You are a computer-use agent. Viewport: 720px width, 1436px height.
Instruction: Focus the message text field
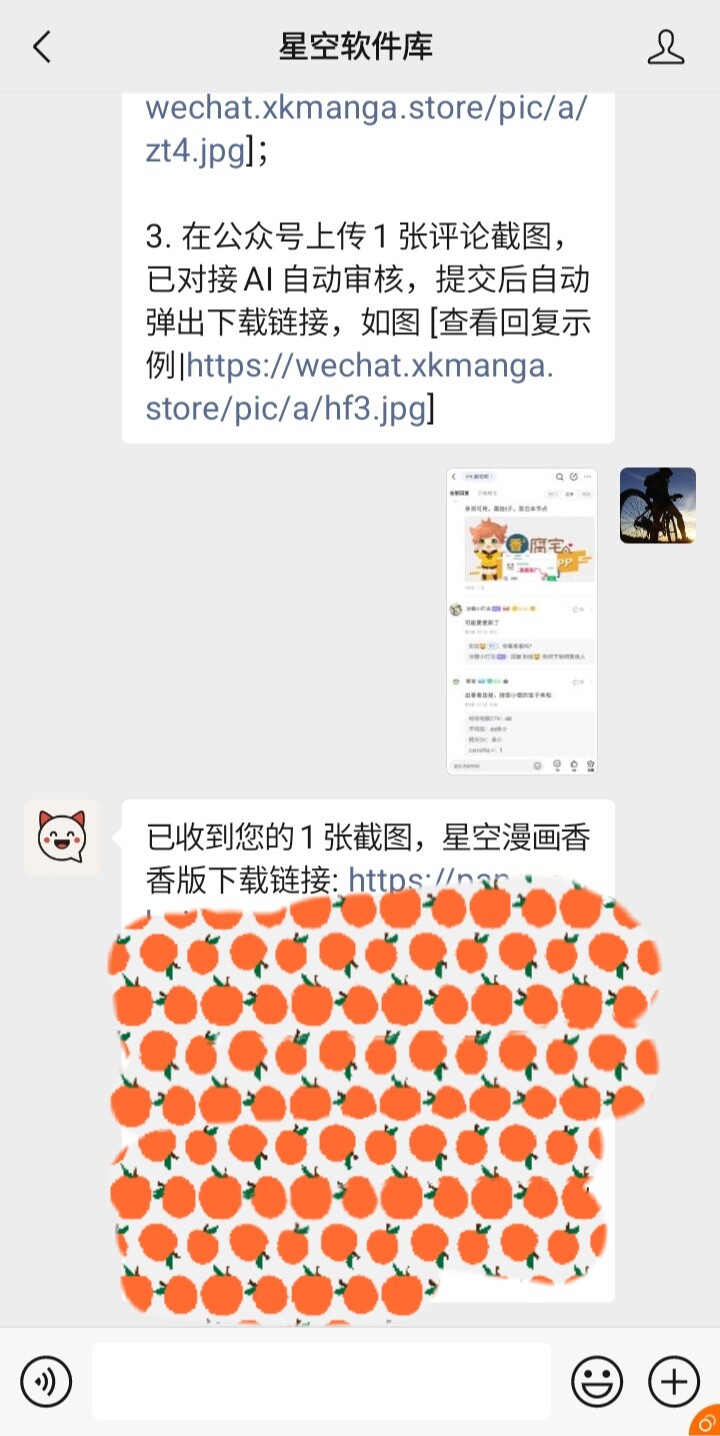[x=321, y=1381]
